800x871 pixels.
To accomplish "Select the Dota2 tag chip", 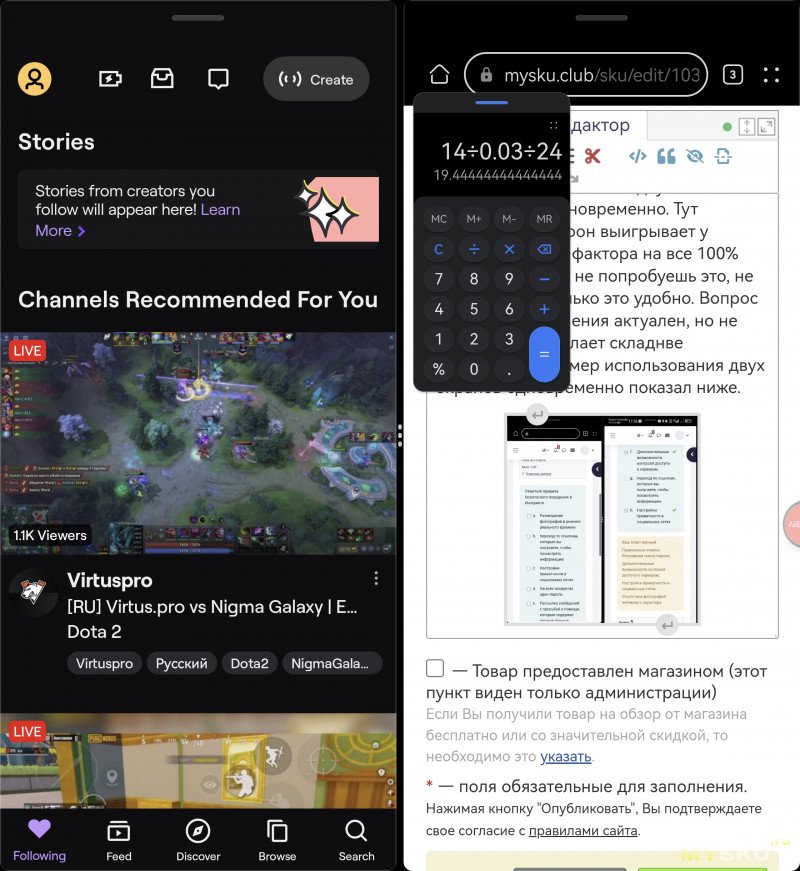I will tap(247, 663).
